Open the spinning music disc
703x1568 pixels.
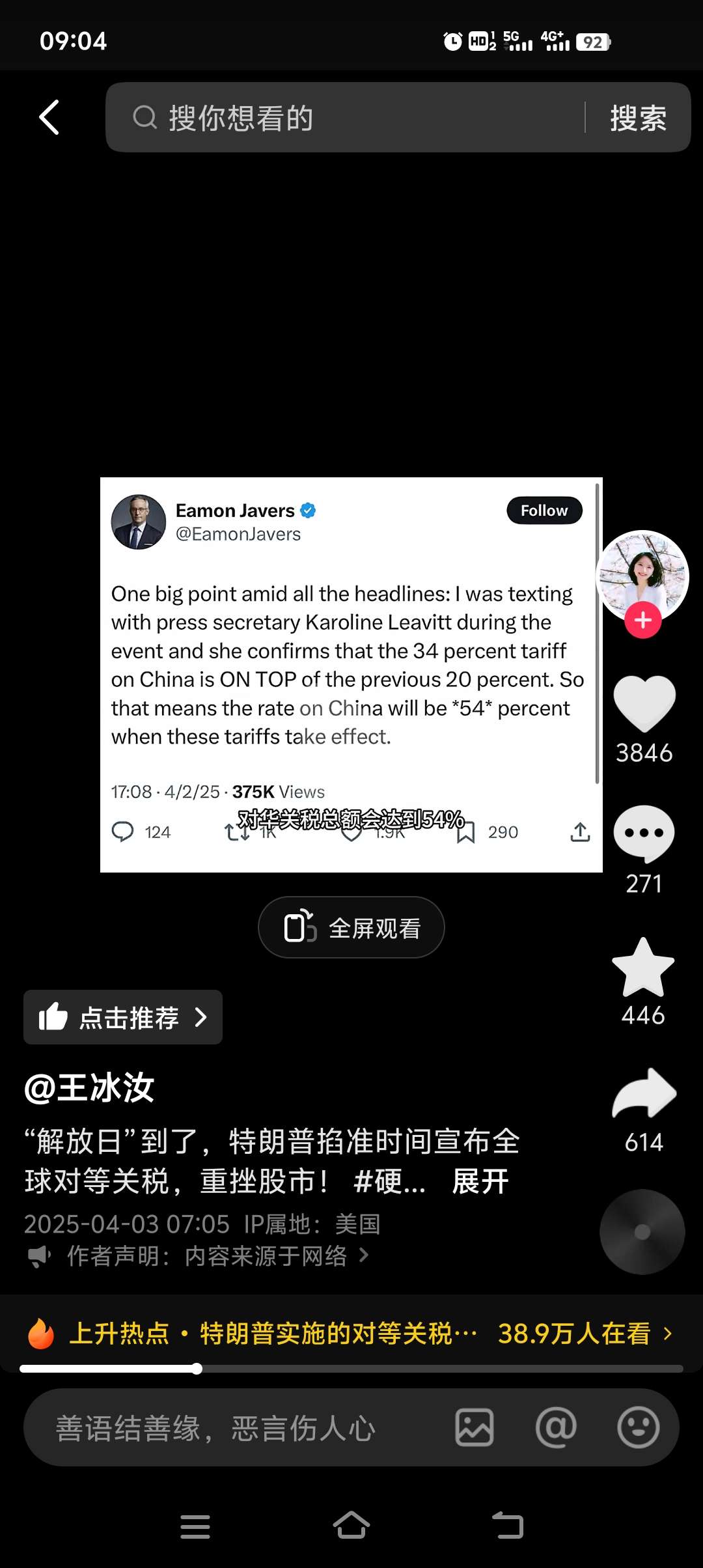(642, 1232)
